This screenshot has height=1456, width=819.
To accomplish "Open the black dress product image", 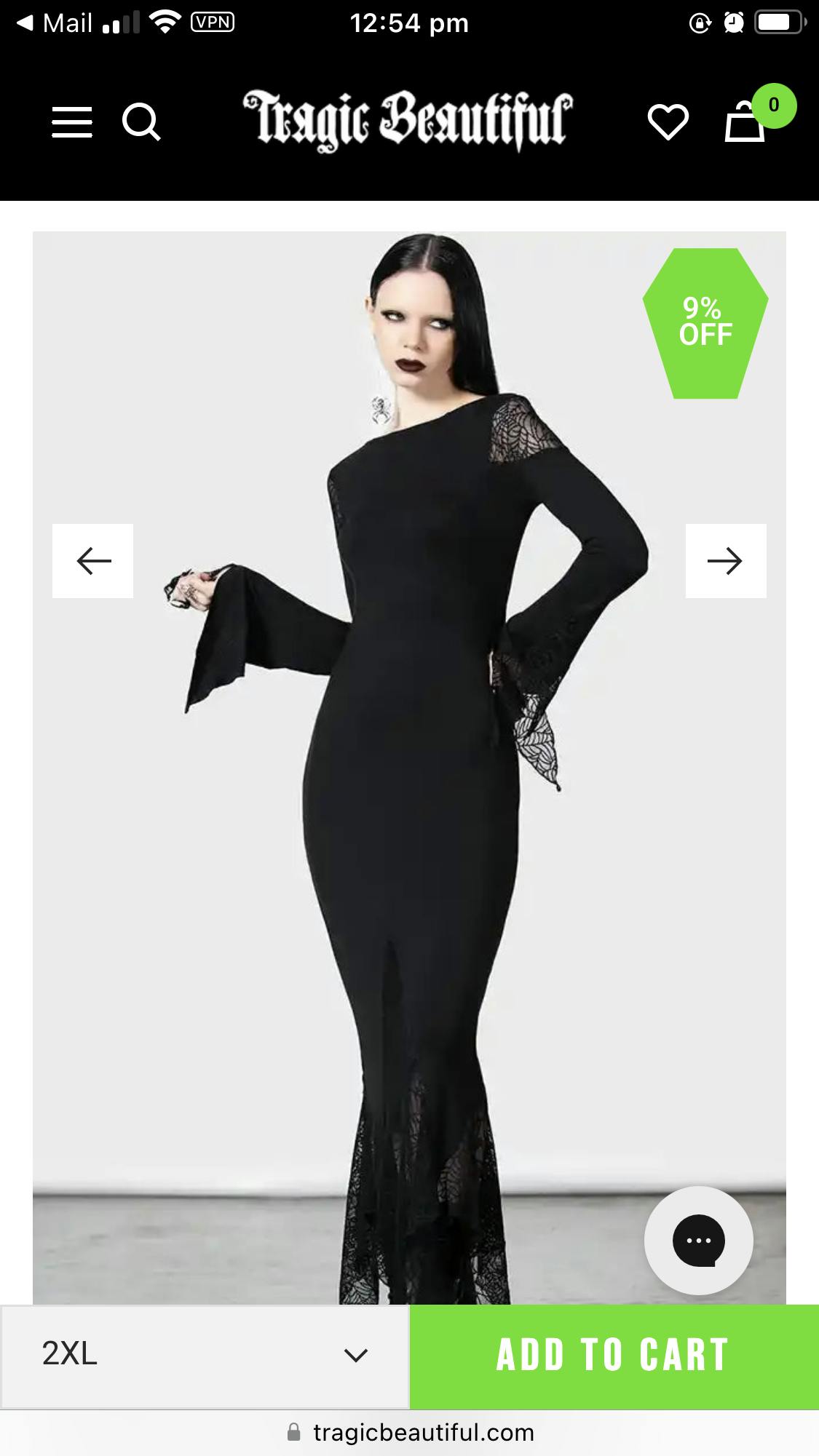I will click(408, 800).
